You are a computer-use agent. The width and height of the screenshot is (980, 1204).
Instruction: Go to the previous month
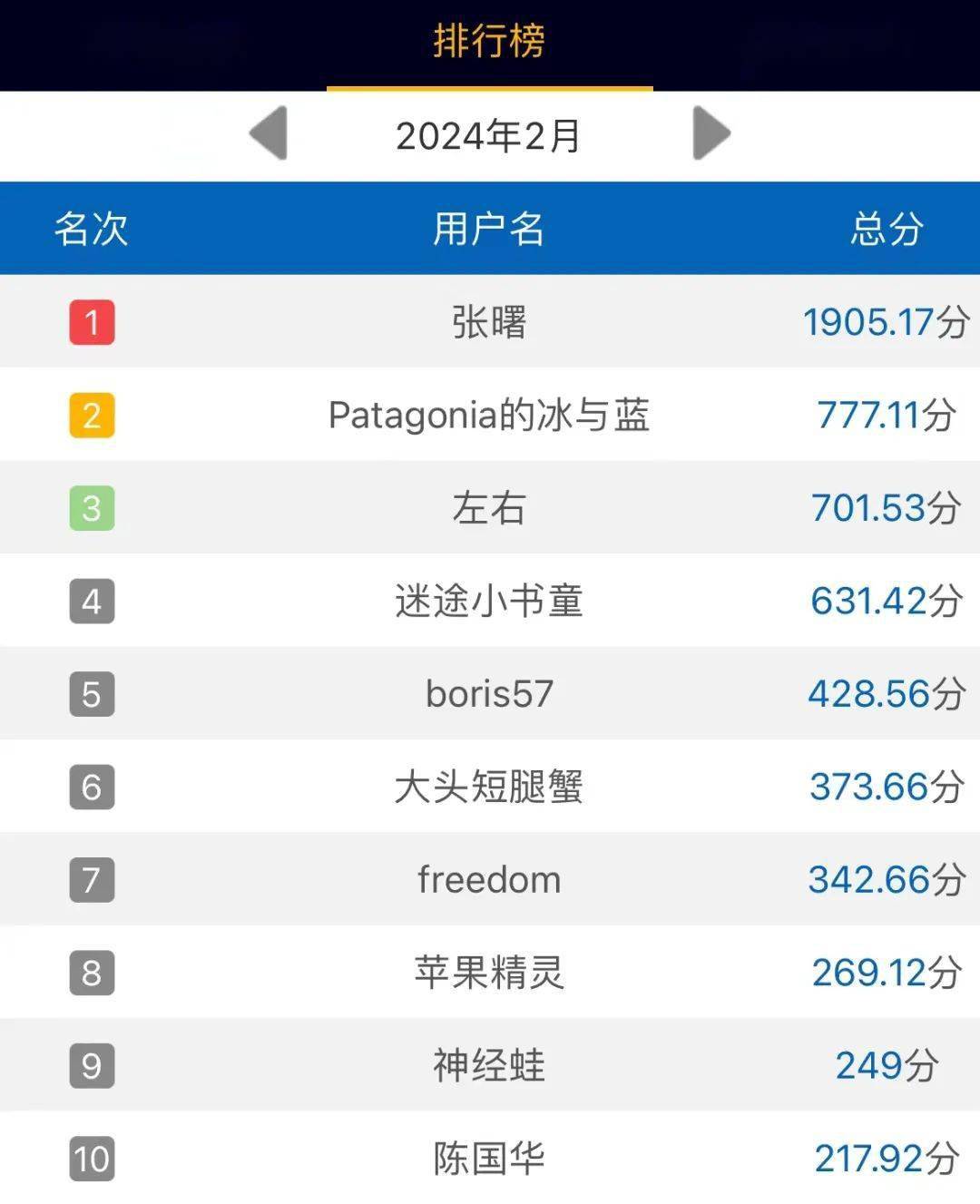tap(269, 133)
